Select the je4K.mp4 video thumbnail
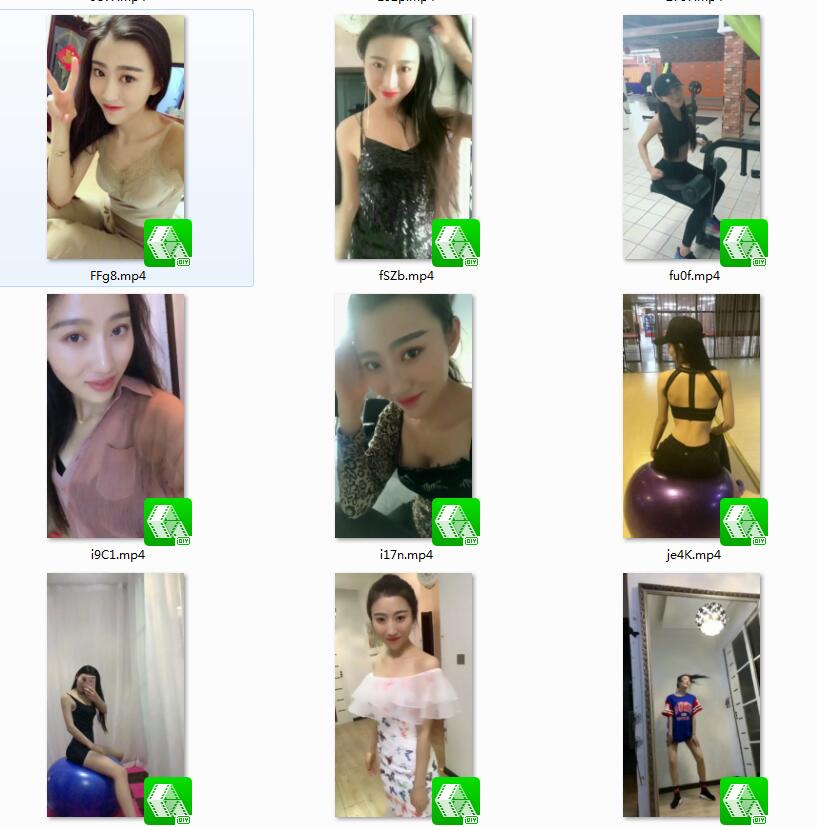Screen dimensions: 817x827 pos(691,416)
